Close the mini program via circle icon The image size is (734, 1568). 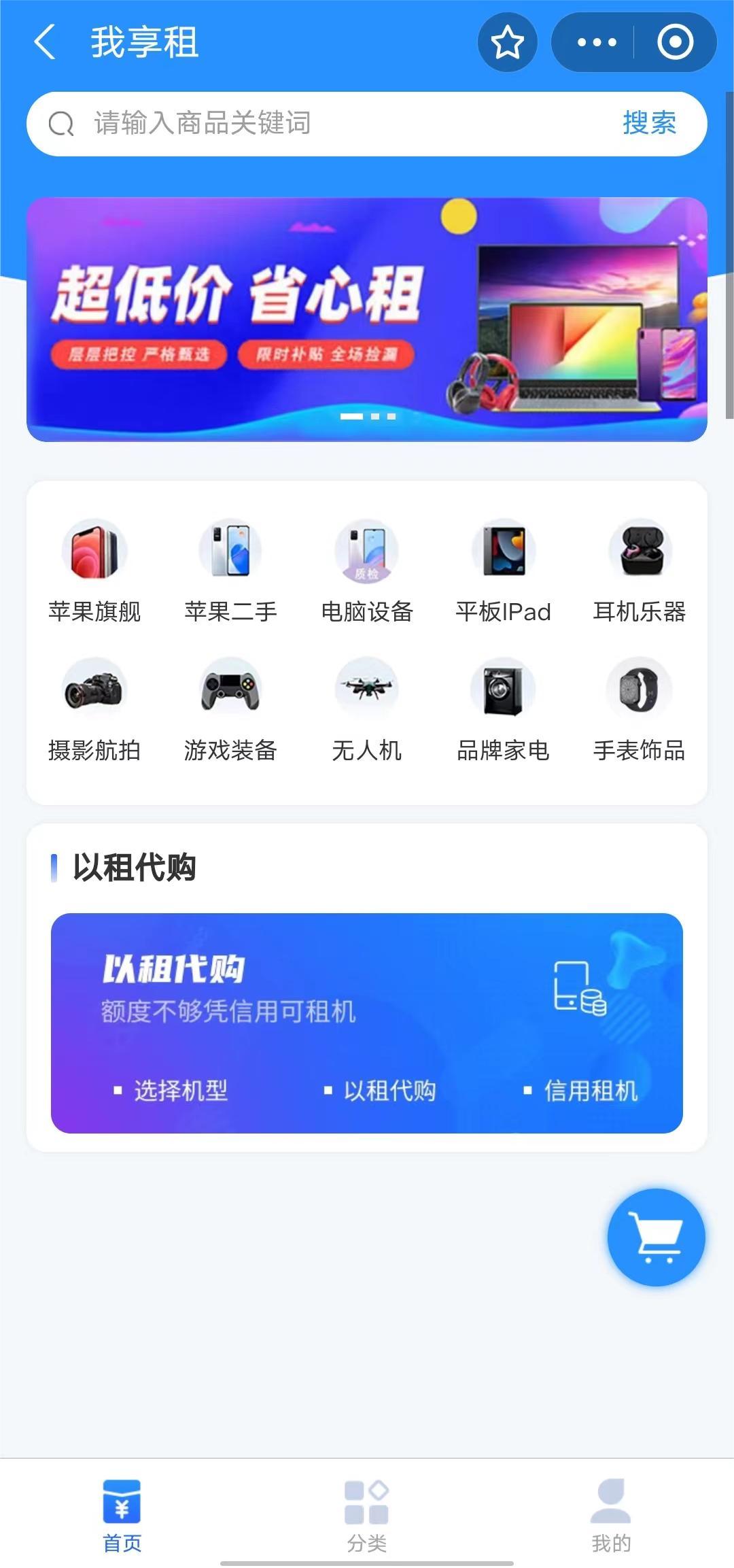tap(675, 42)
